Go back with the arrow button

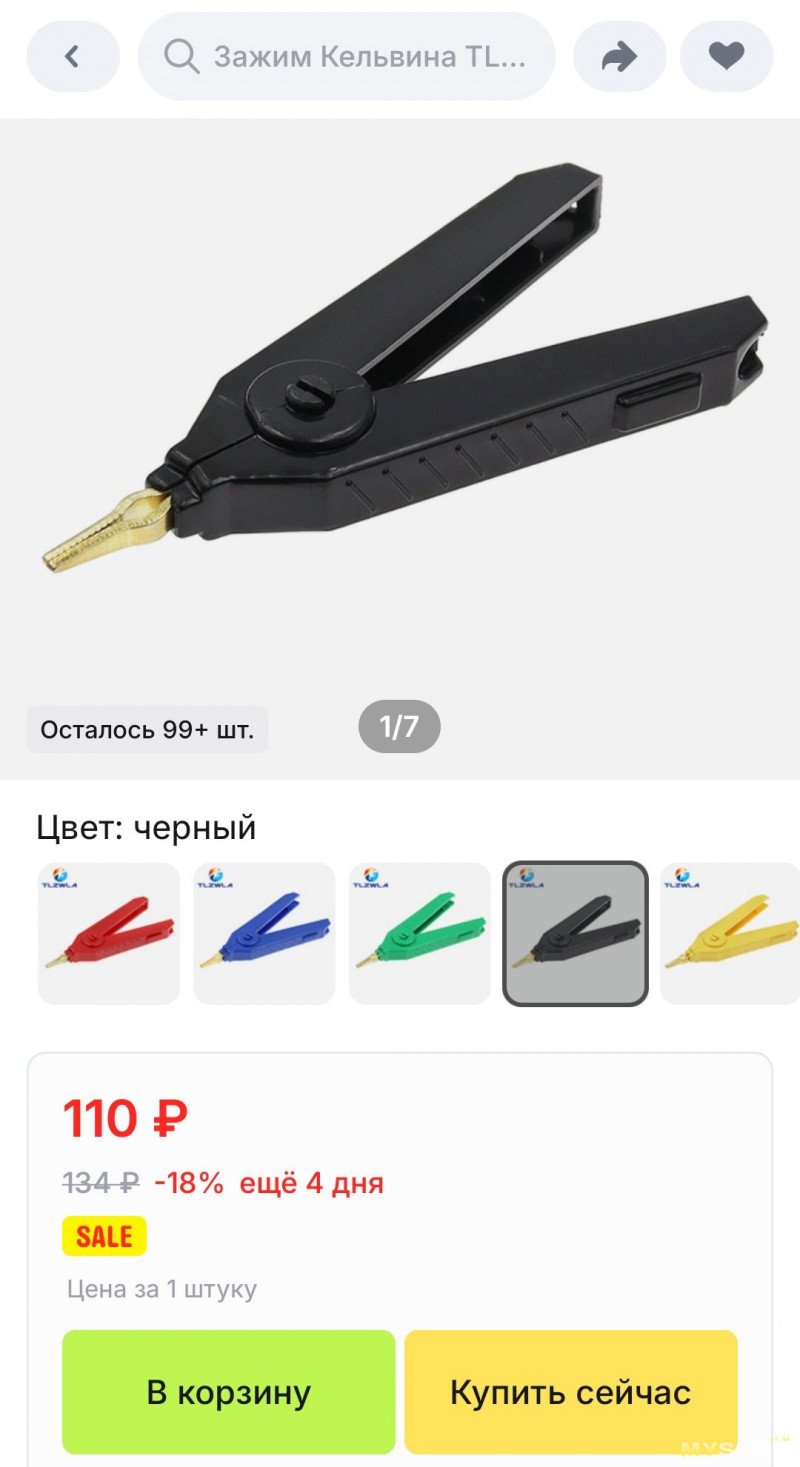pos(72,57)
